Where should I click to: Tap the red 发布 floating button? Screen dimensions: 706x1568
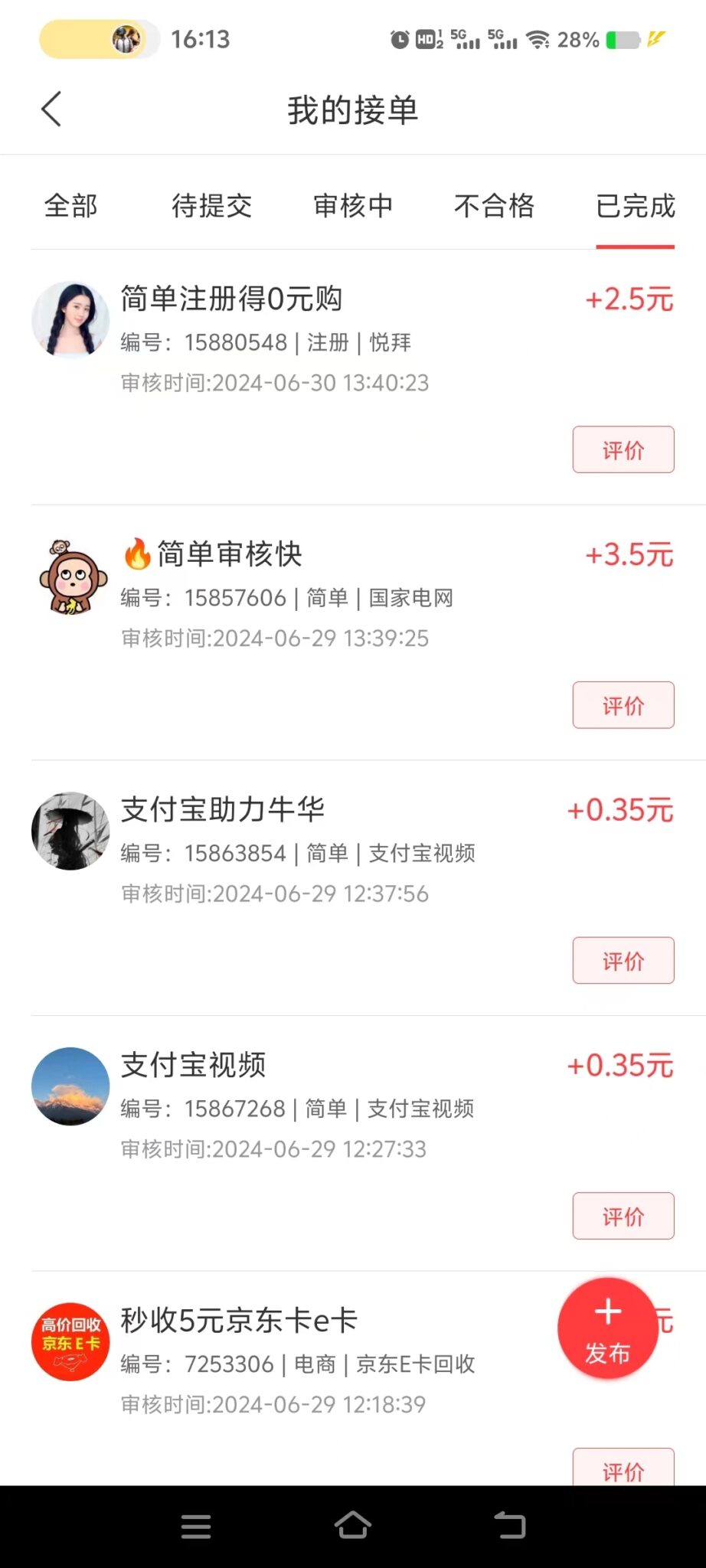pyautogui.click(x=607, y=1329)
